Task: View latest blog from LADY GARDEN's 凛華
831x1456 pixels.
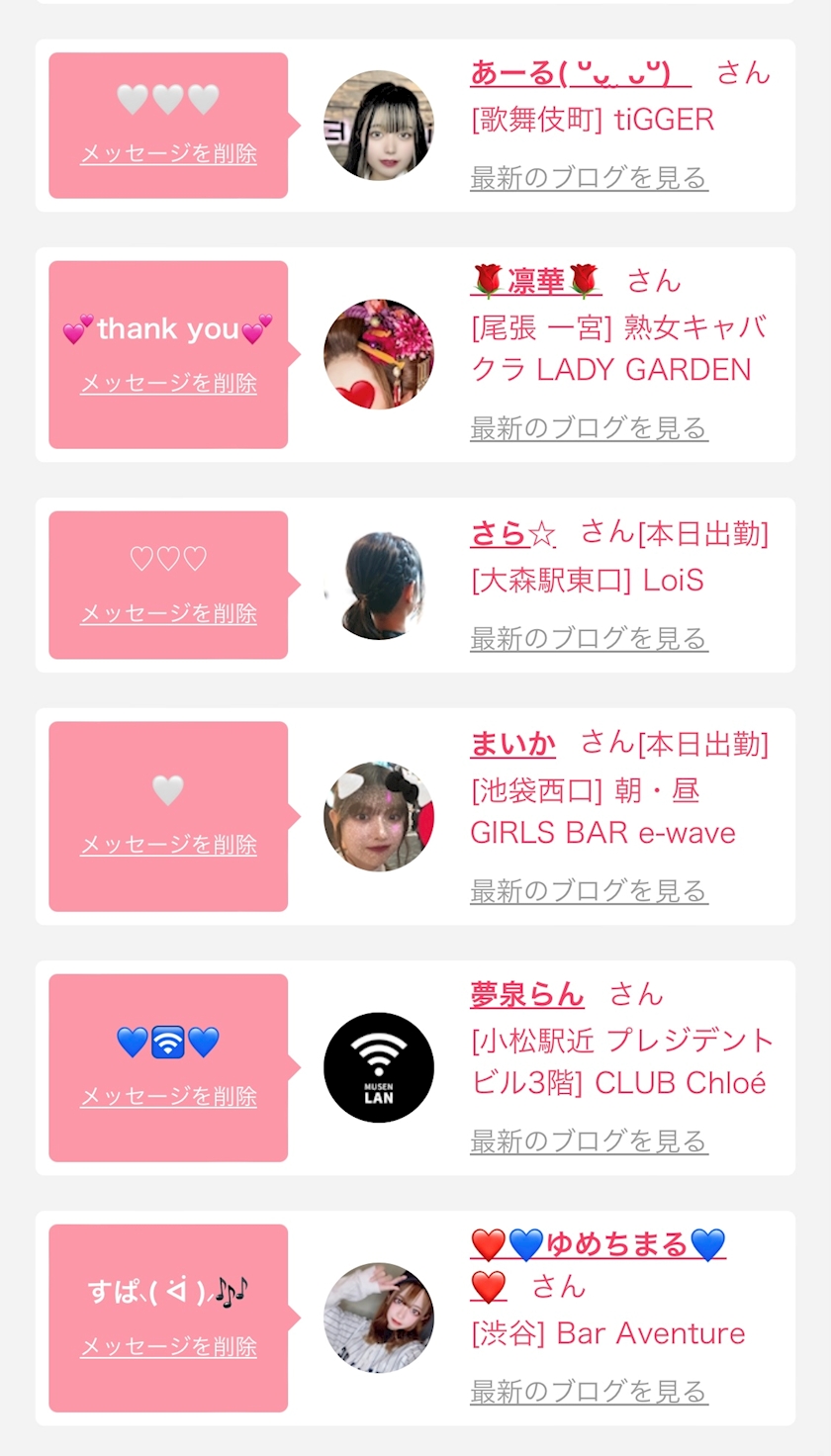Action: point(589,428)
